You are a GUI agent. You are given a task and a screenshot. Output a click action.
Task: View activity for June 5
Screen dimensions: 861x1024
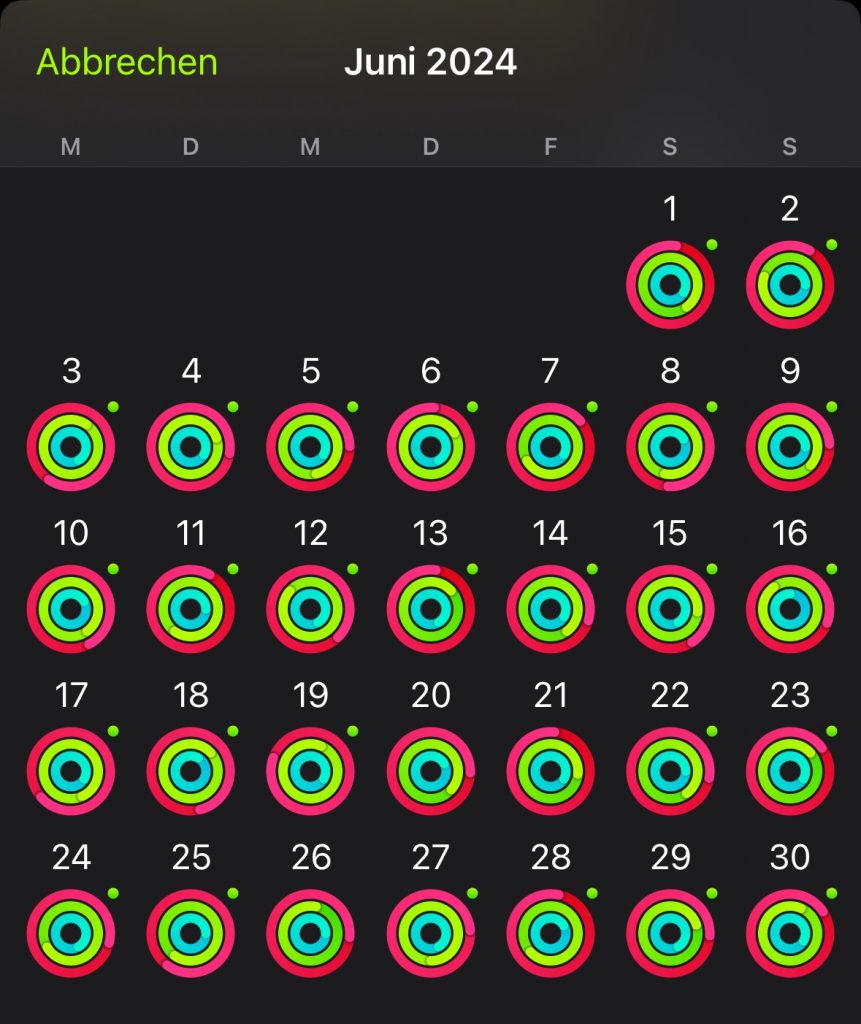[310, 447]
